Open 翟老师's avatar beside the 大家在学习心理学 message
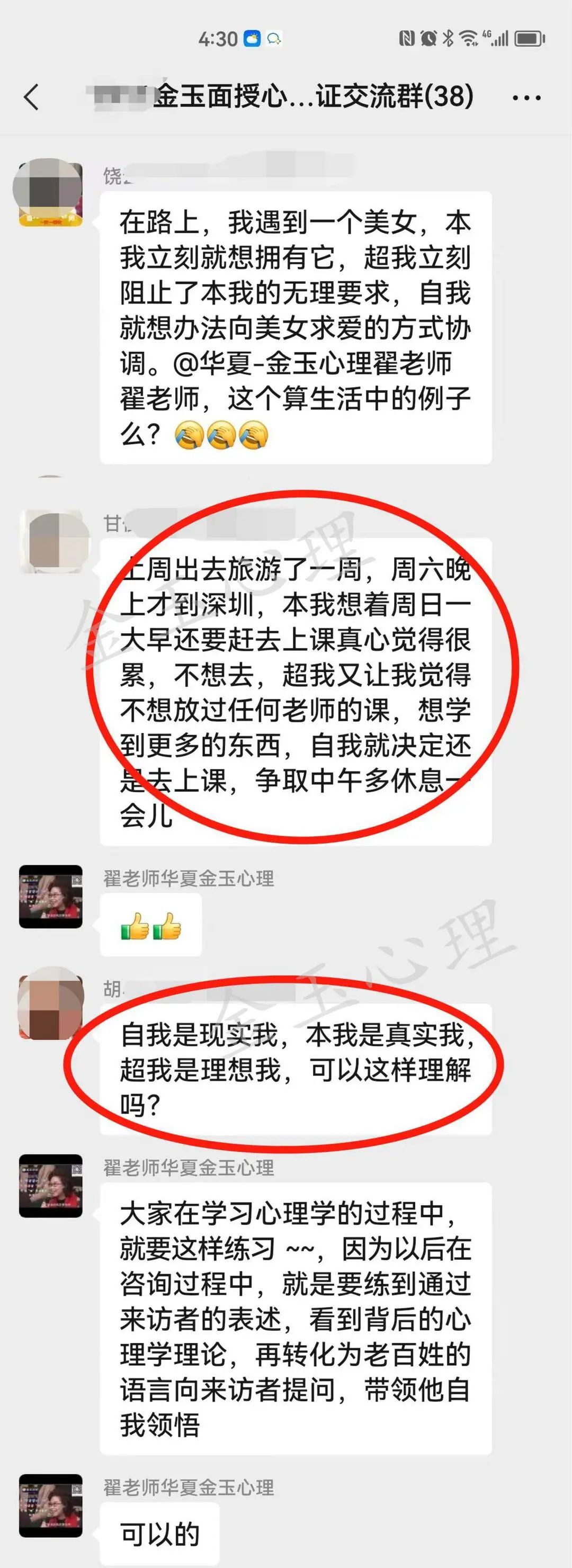Viewport: 572px width, 1568px height. 50,1186
